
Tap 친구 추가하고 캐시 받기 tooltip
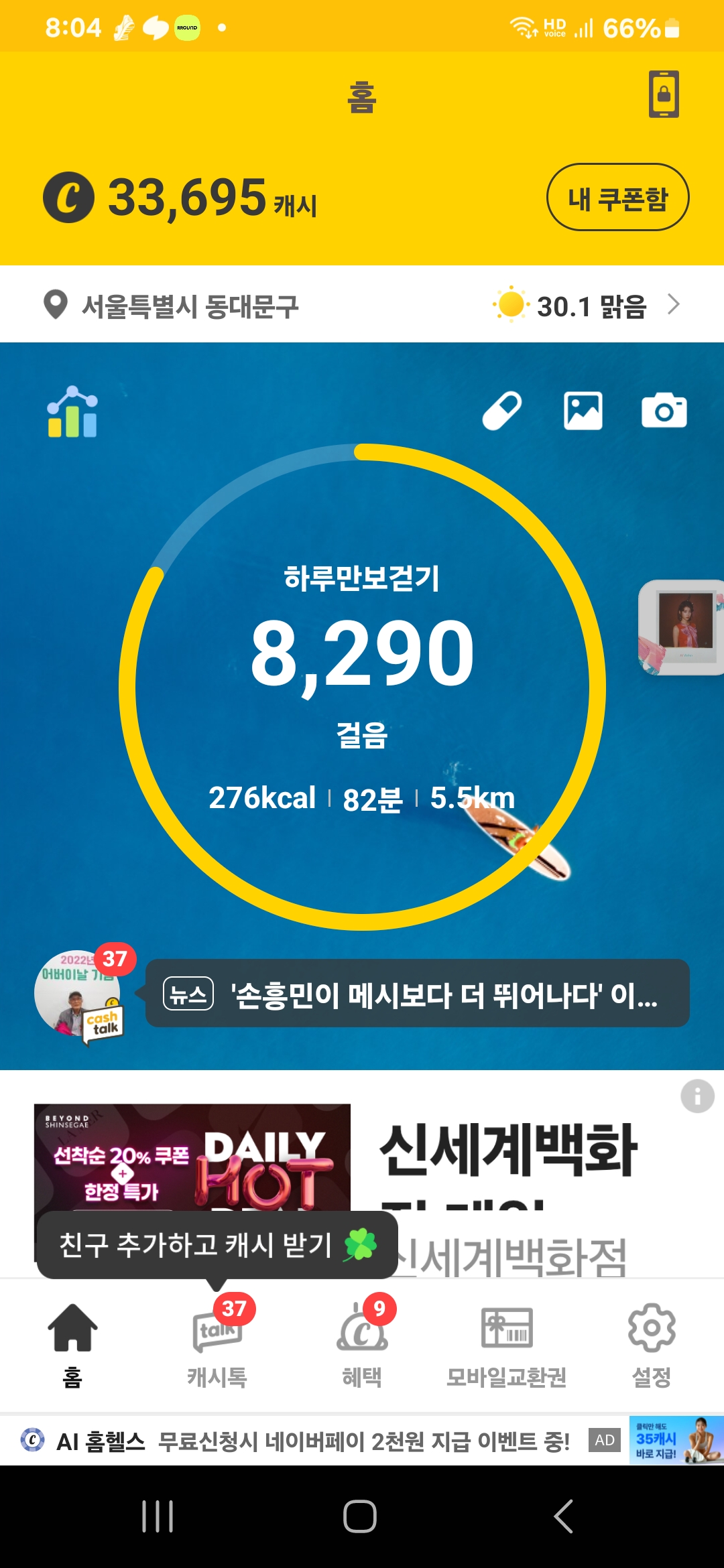tap(217, 1245)
